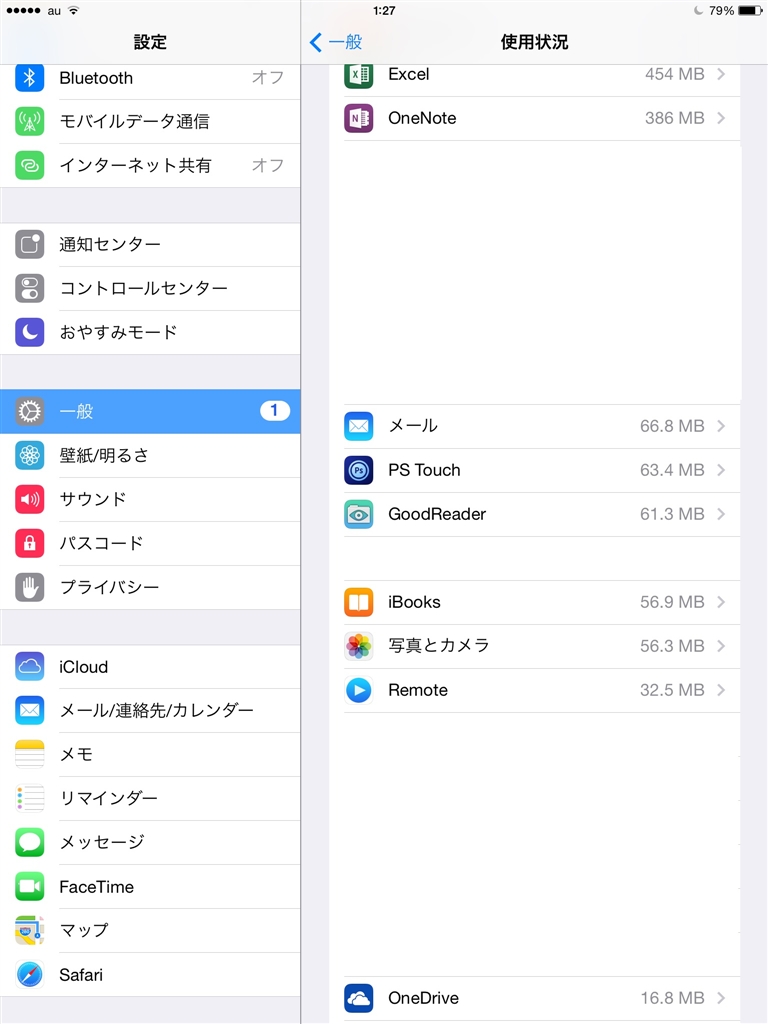The image size is (768, 1024).
Task: Go back to 一般 settings
Action: (336, 42)
